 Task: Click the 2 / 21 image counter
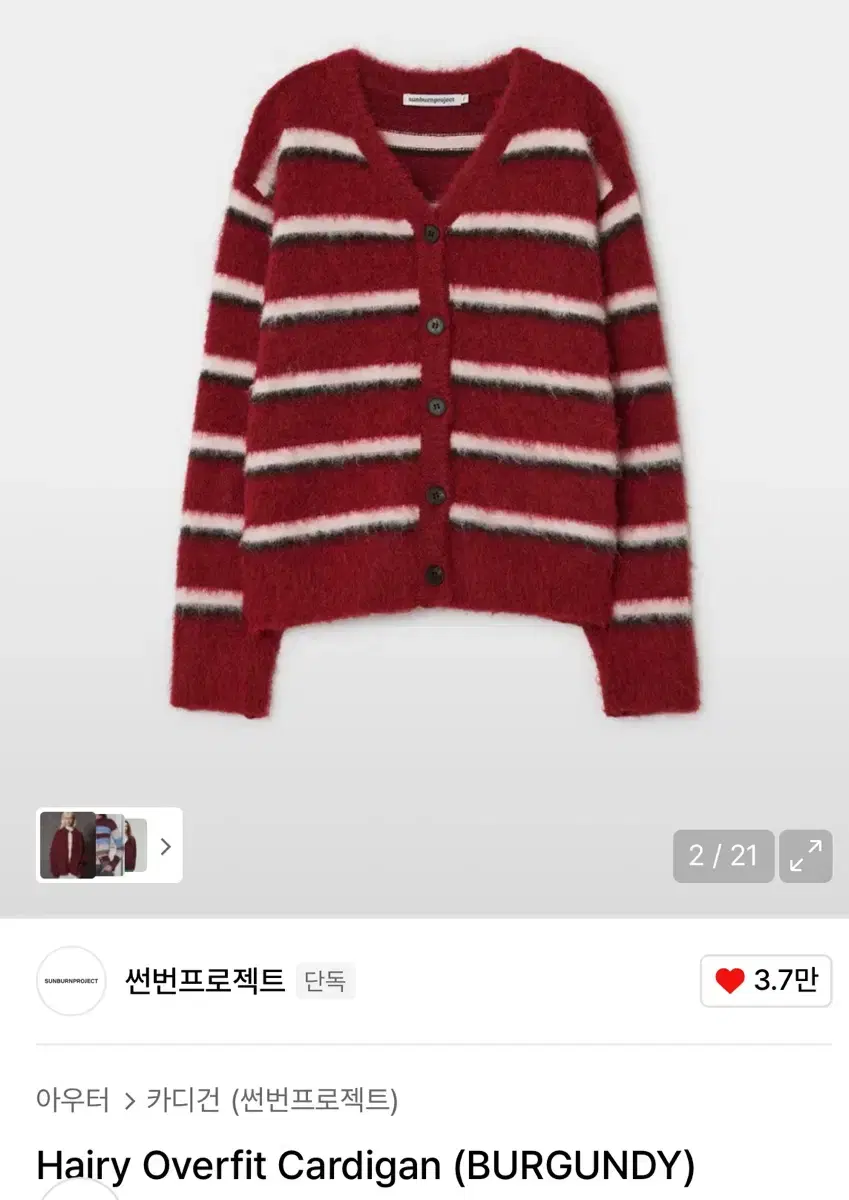(x=723, y=856)
